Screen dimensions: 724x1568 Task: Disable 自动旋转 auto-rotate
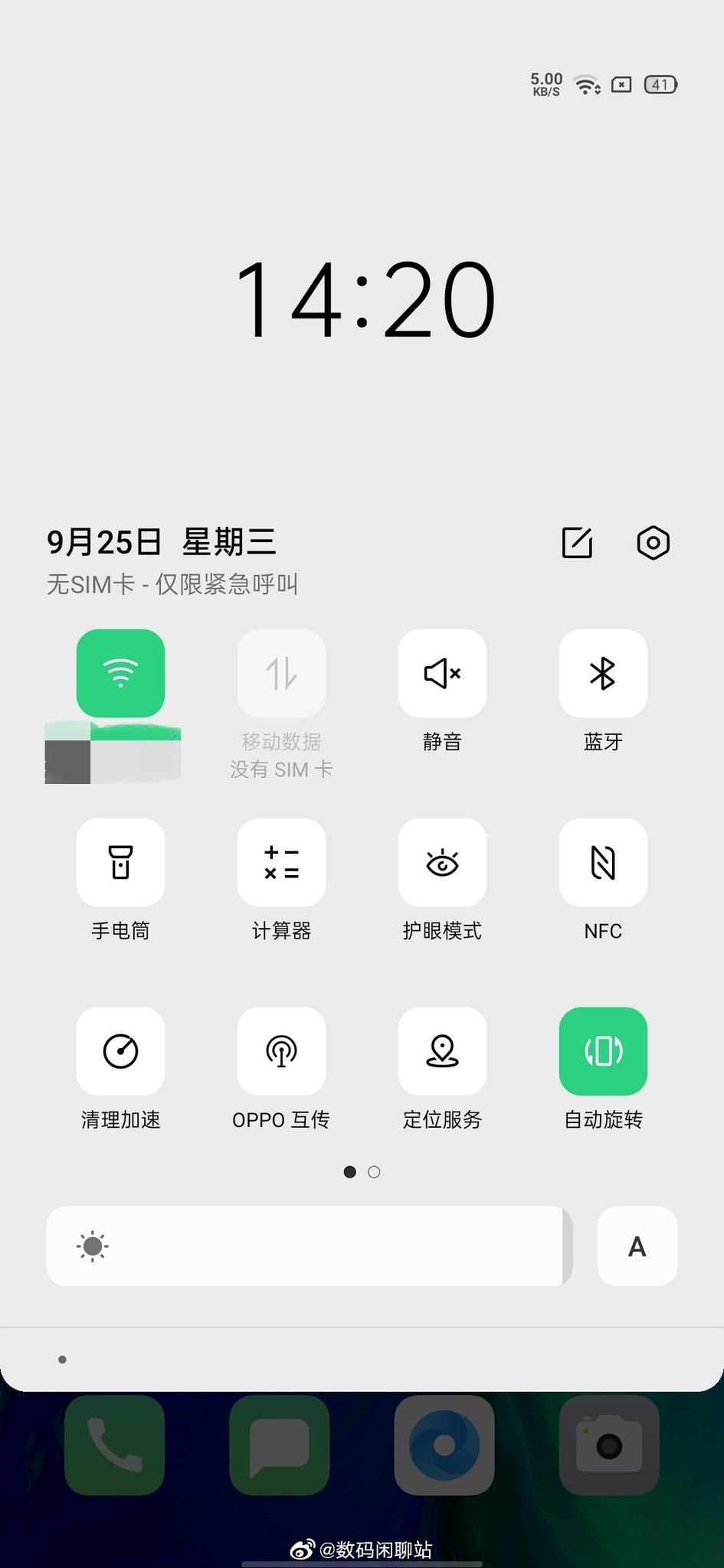pos(603,1050)
